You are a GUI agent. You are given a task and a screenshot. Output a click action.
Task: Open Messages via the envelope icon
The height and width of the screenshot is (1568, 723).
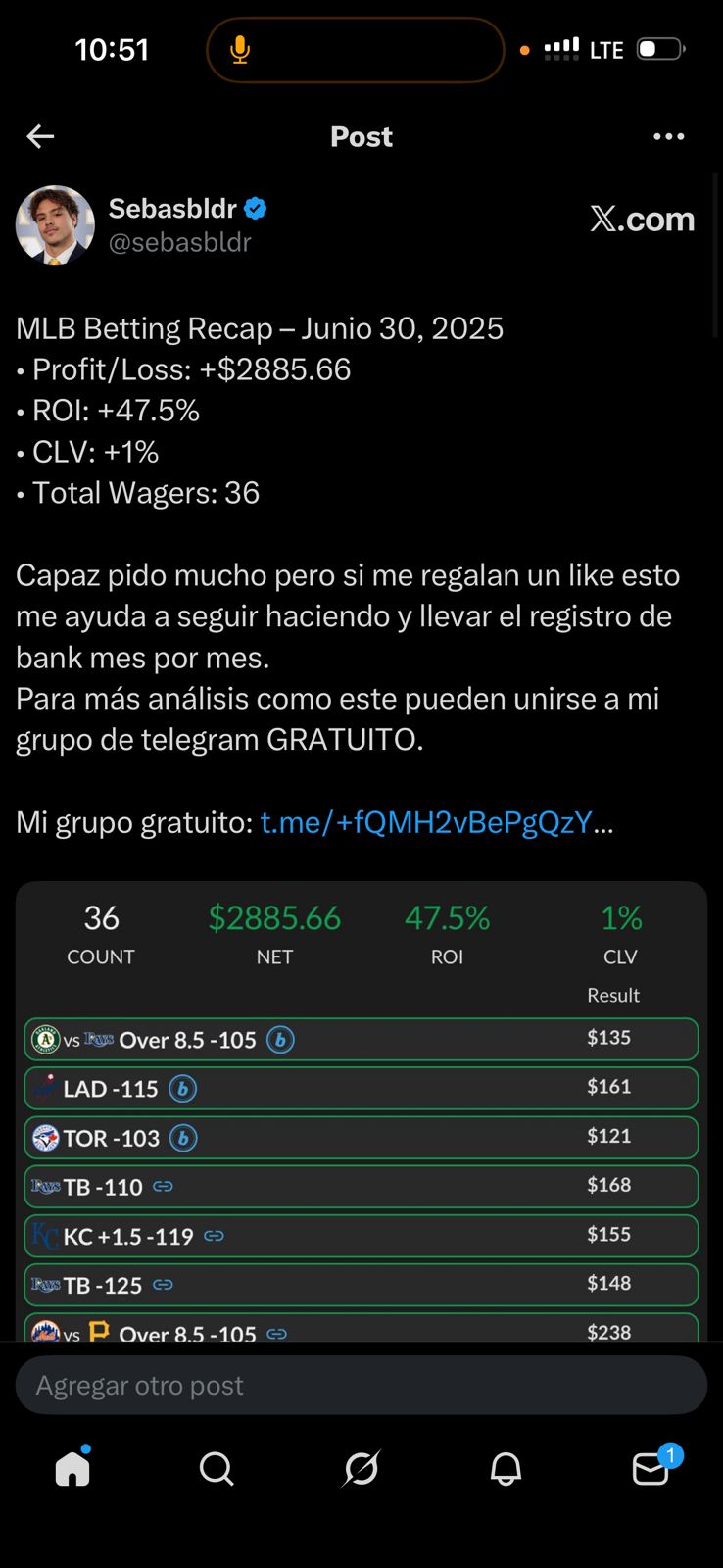coord(650,1469)
